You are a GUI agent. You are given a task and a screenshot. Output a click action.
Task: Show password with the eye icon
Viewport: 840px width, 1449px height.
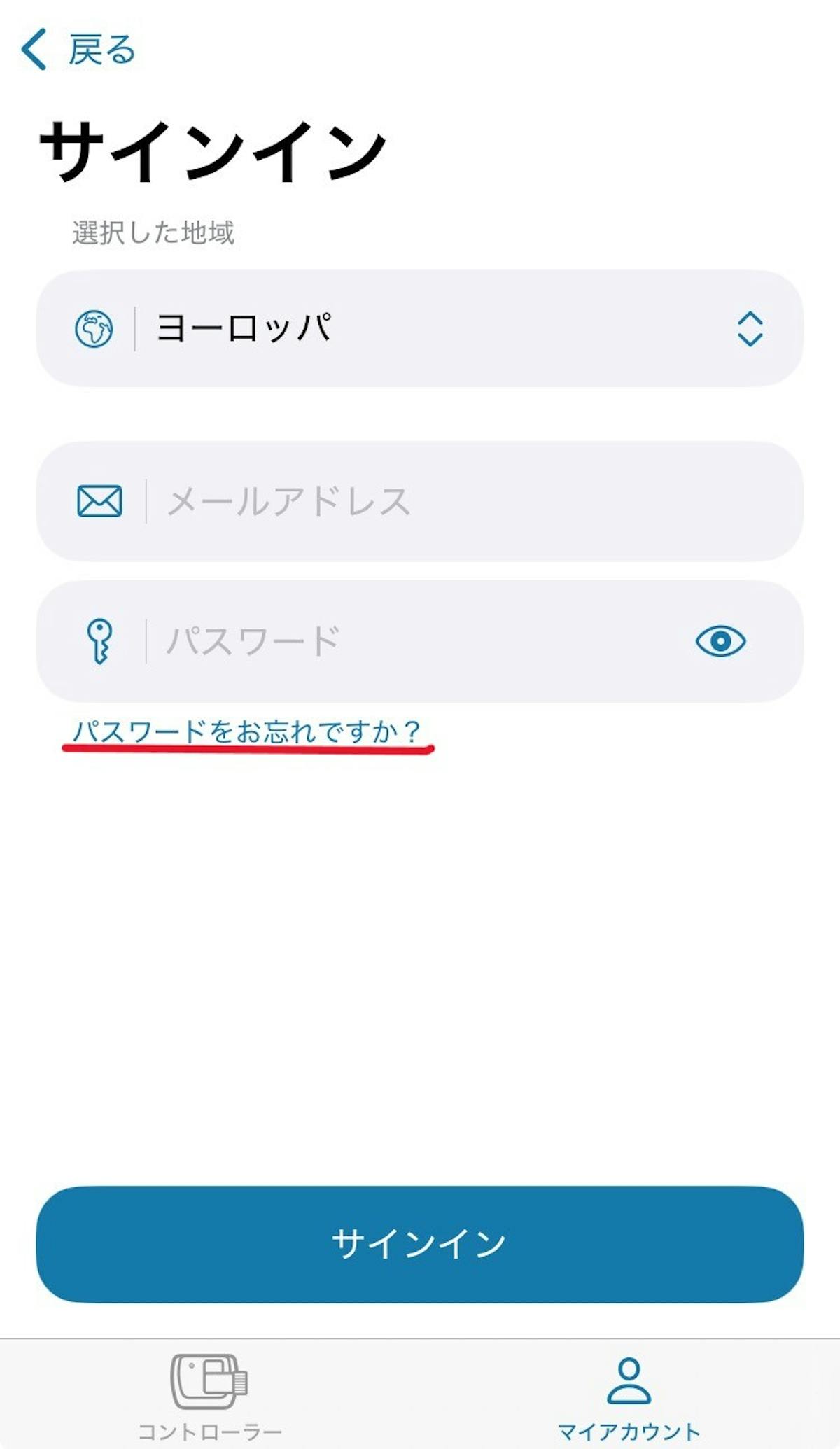(x=720, y=641)
